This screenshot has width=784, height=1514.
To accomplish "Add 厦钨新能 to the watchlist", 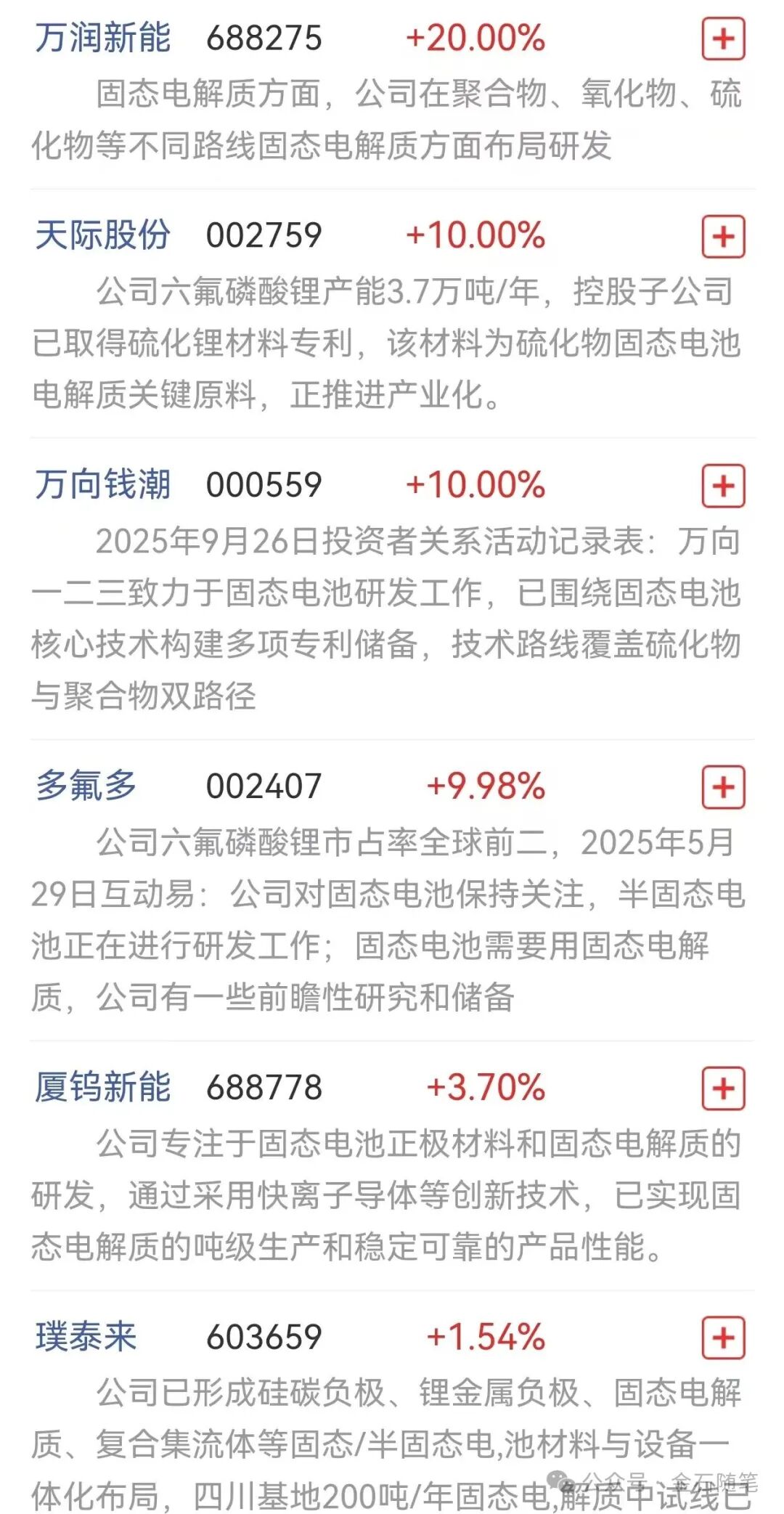I will tap(723, 1088).
